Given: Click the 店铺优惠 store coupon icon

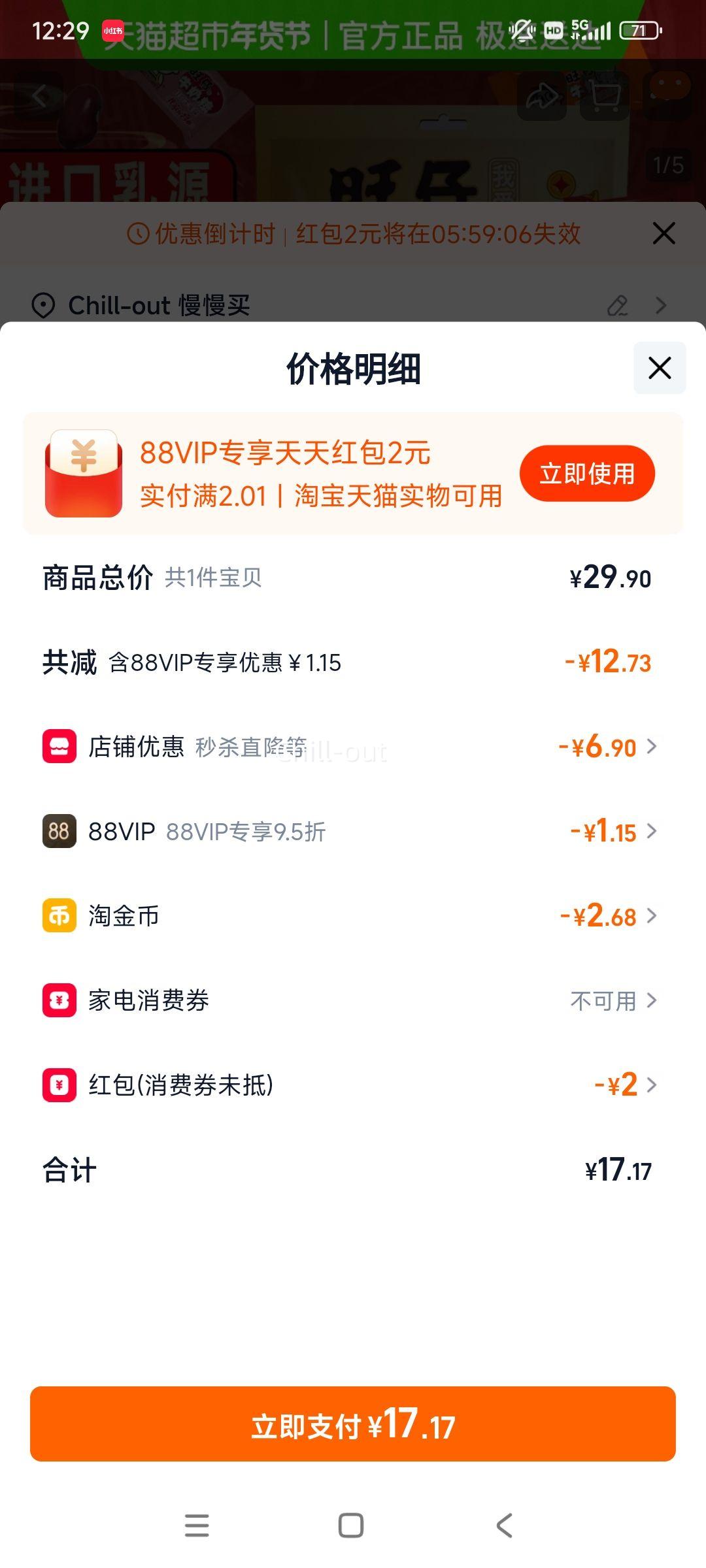Looking at the screenshot, I should 58,747.
